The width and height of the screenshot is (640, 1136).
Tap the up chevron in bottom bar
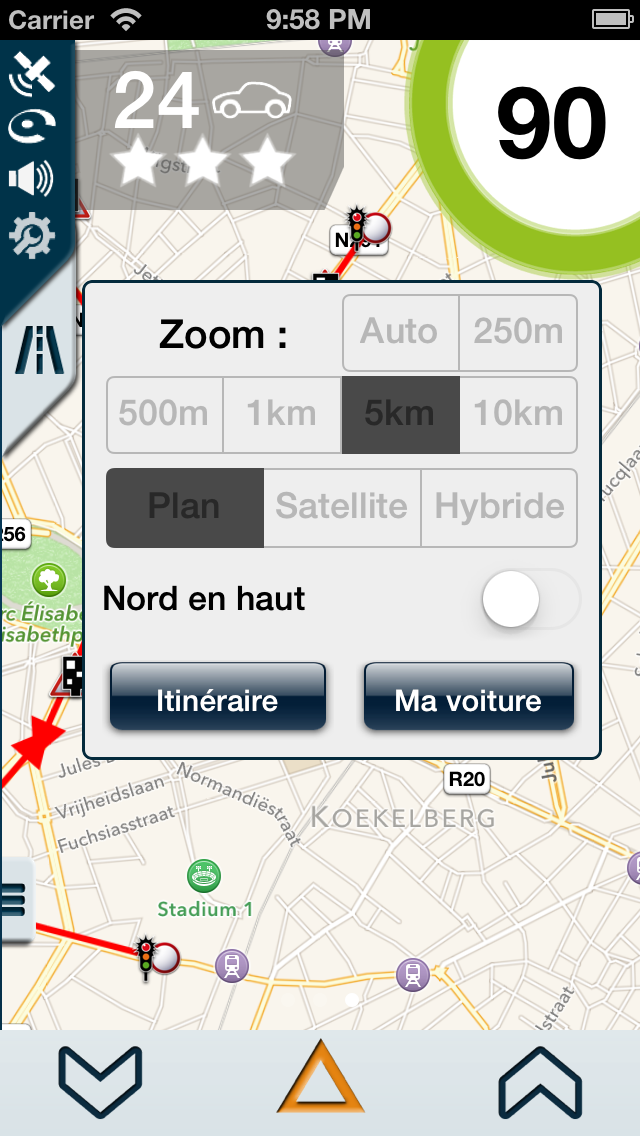(x=540, y=1082)
